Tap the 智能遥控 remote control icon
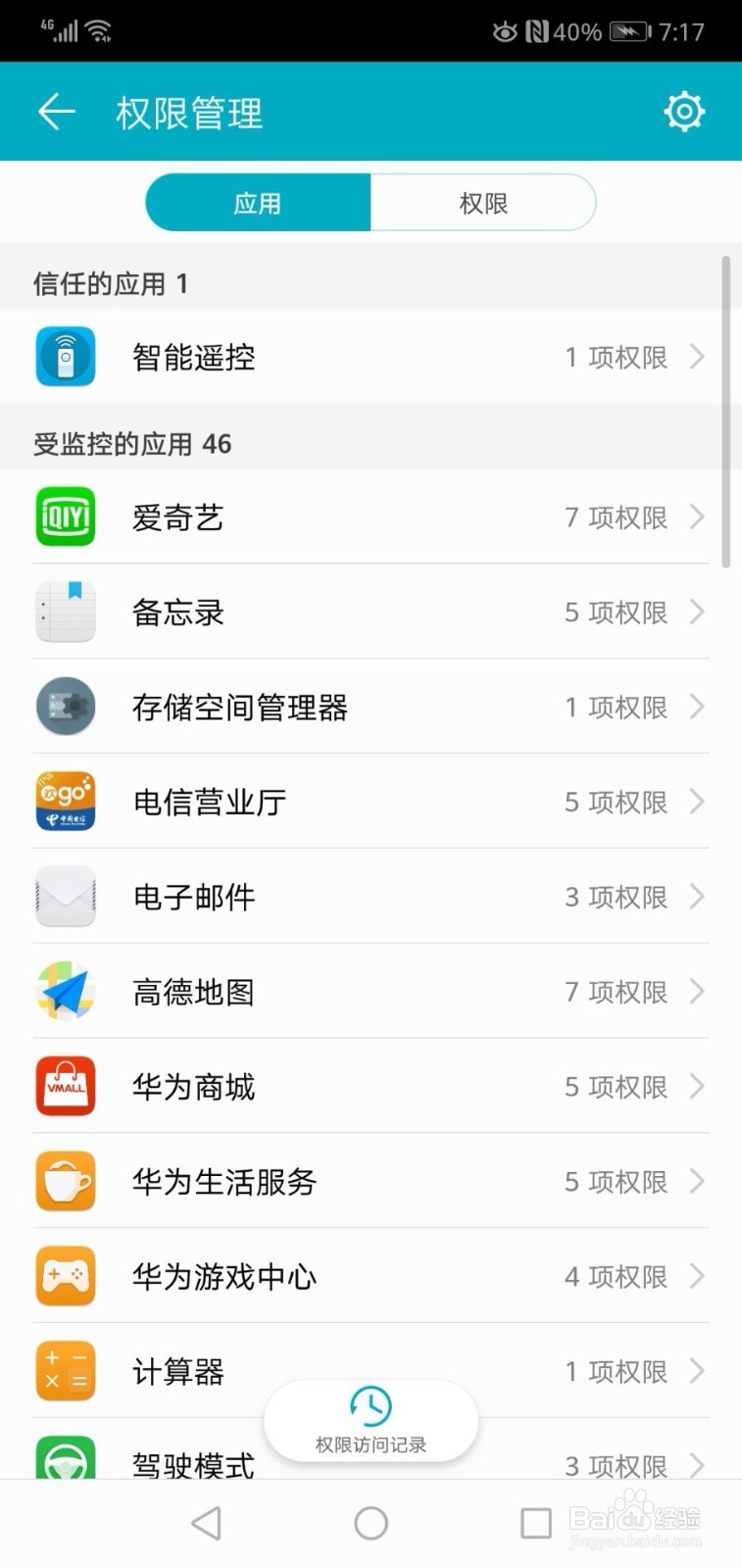Image resolution: width=742 pixels, height=1568 pixels. coord(65,357)
